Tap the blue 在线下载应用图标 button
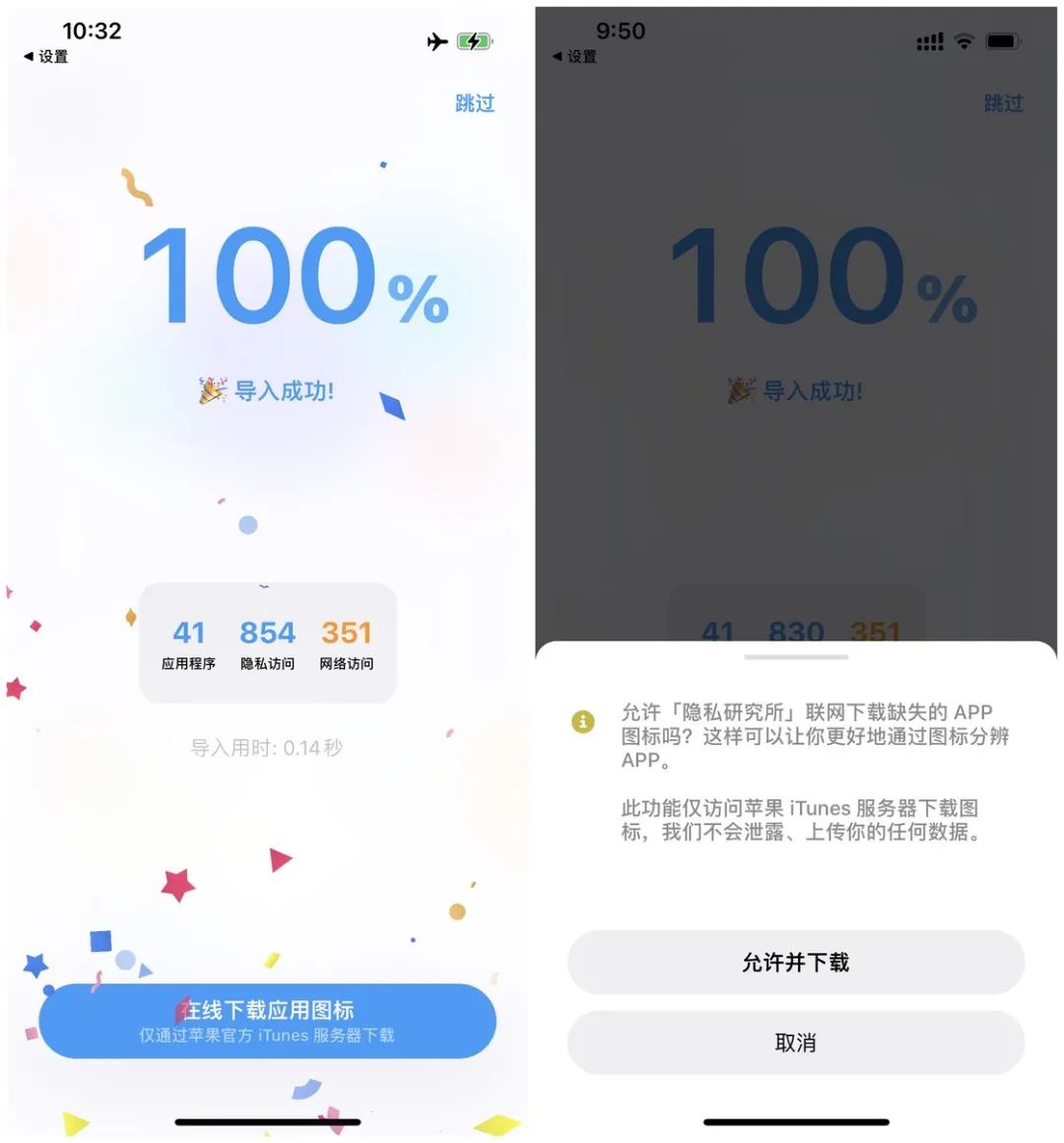1064x1143 pixels. [267, 1021]
